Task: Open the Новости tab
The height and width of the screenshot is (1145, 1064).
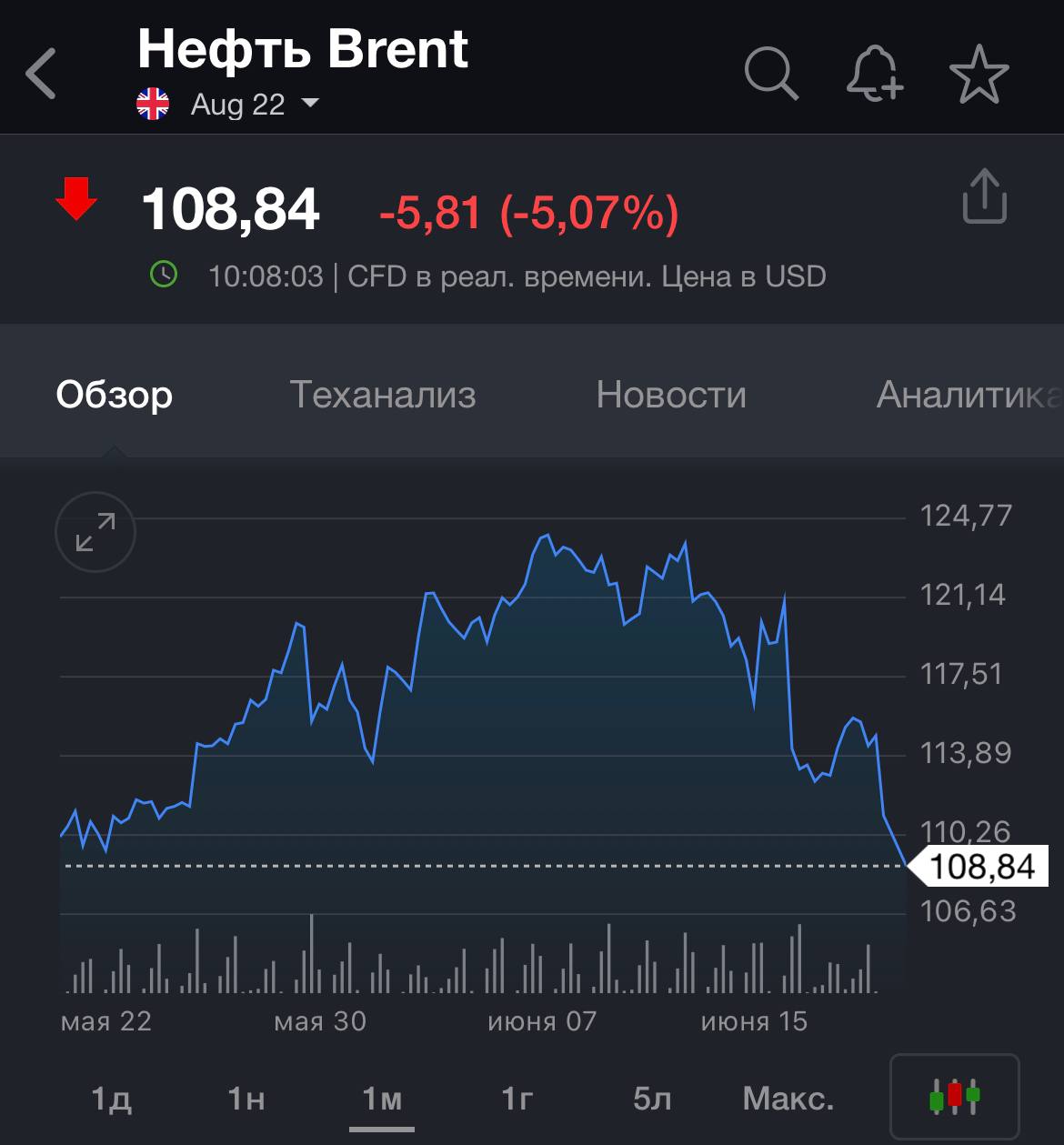Action: pos(671,395)
